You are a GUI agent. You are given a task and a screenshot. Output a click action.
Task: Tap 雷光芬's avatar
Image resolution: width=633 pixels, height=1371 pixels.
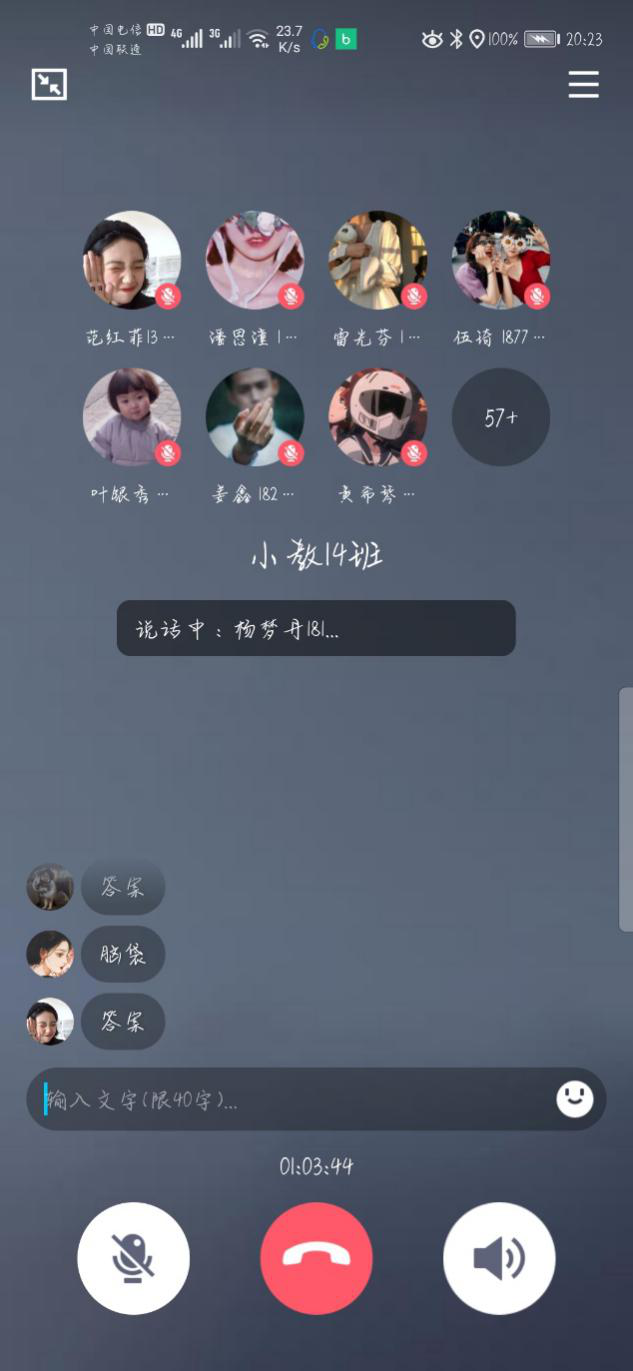pyautogui.click(x=378, y=260)
